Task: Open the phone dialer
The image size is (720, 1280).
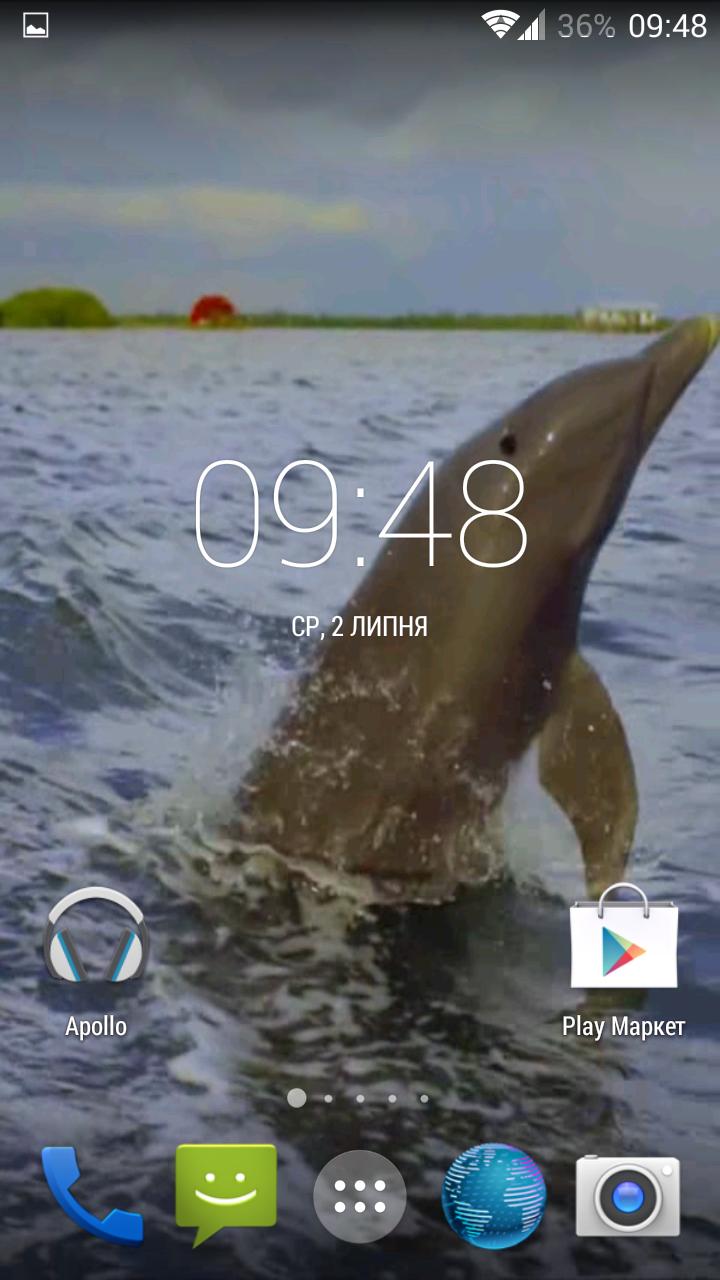Action: 91,1195
